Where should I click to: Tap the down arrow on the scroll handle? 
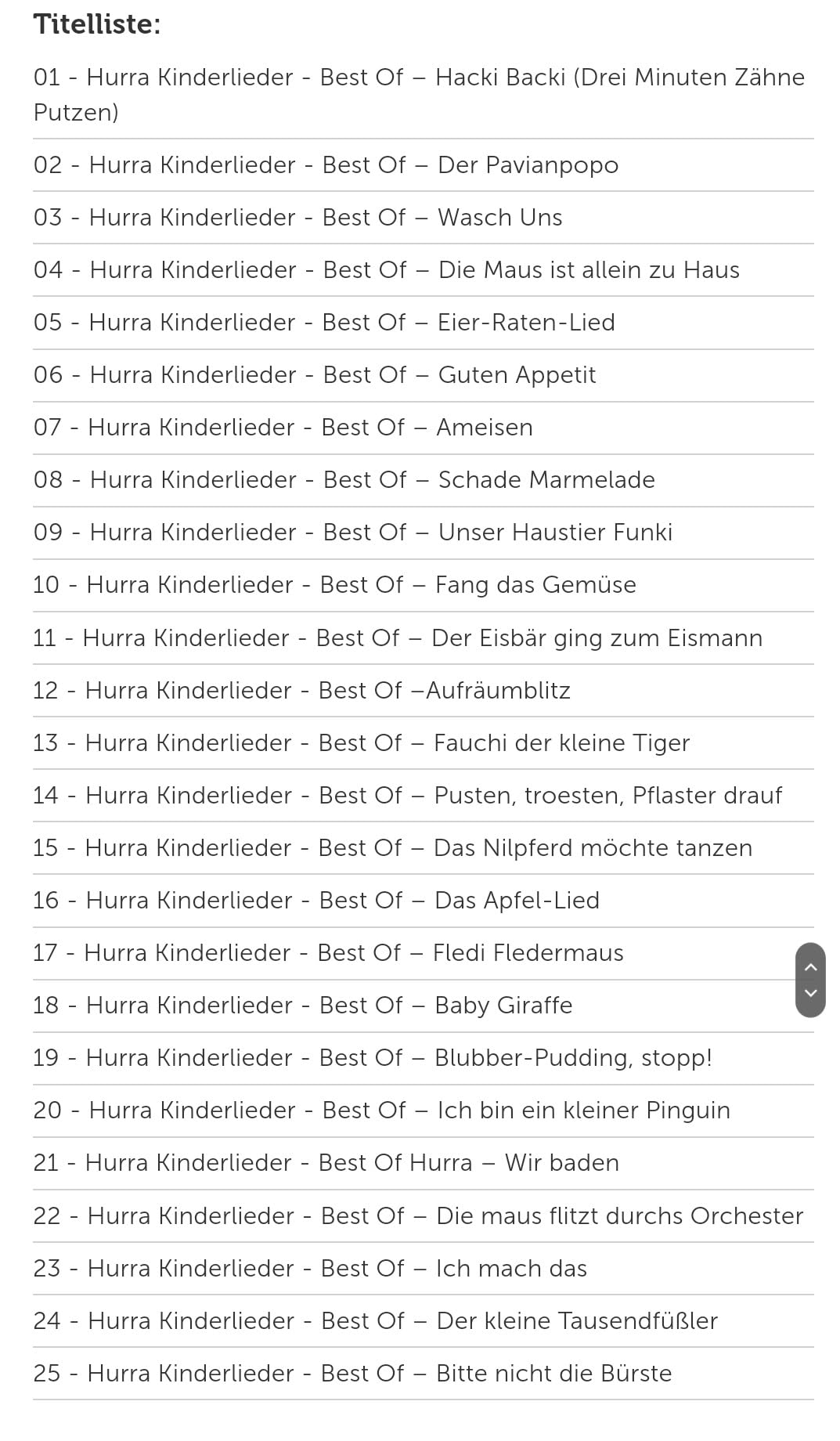coord(810,993)
